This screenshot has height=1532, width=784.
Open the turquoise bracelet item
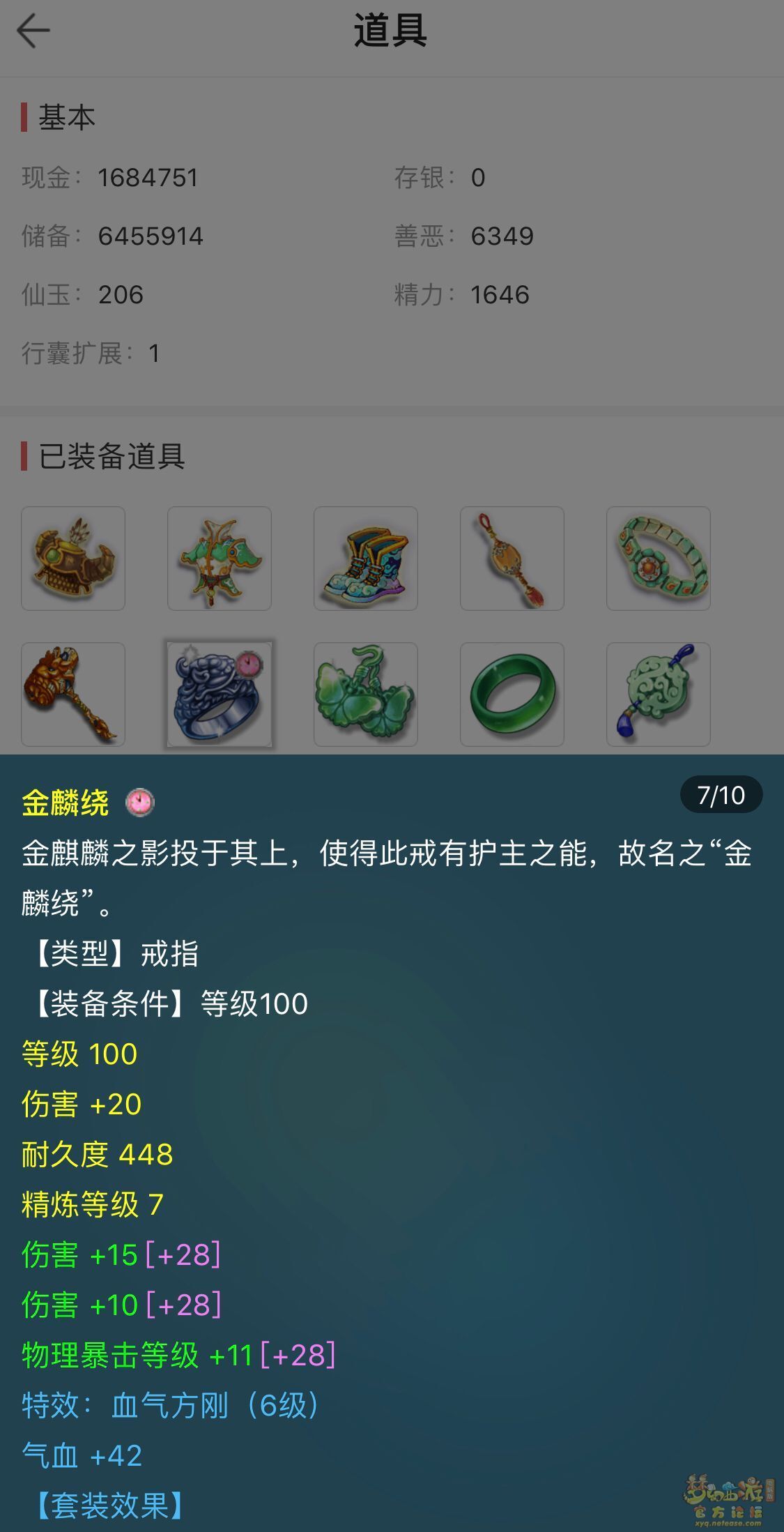[659, 559]
